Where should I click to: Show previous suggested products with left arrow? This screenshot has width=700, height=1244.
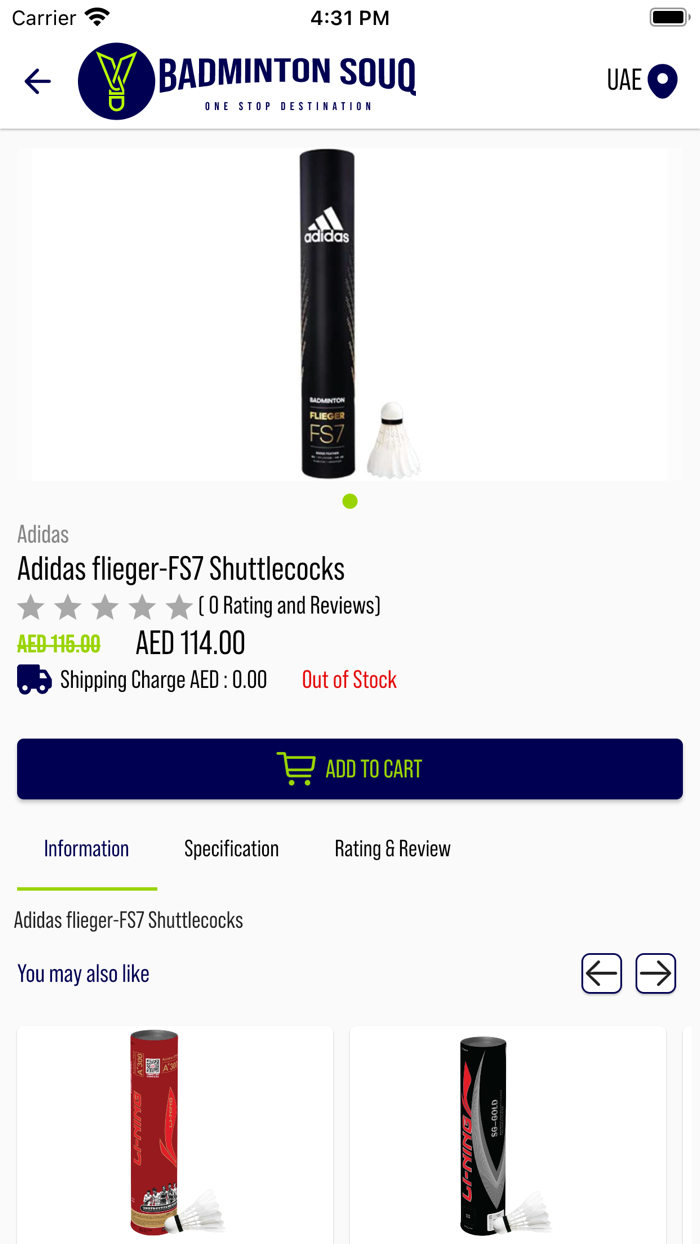[602, 973]
